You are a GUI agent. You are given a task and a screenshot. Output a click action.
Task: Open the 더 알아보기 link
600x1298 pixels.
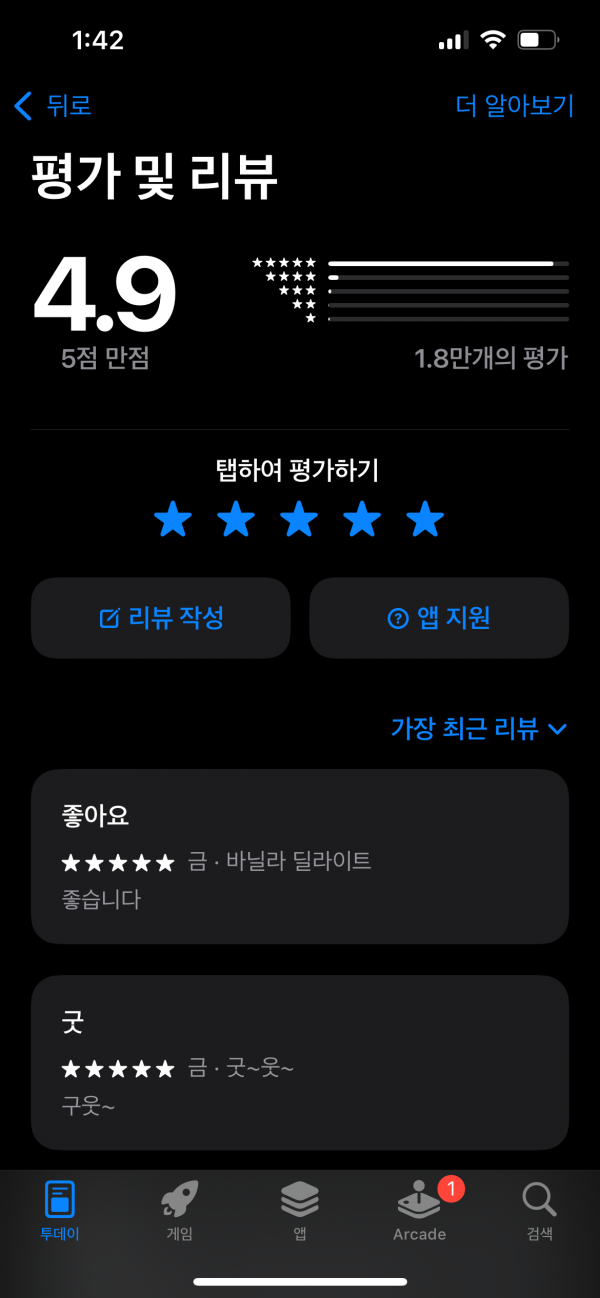(515, 105)
